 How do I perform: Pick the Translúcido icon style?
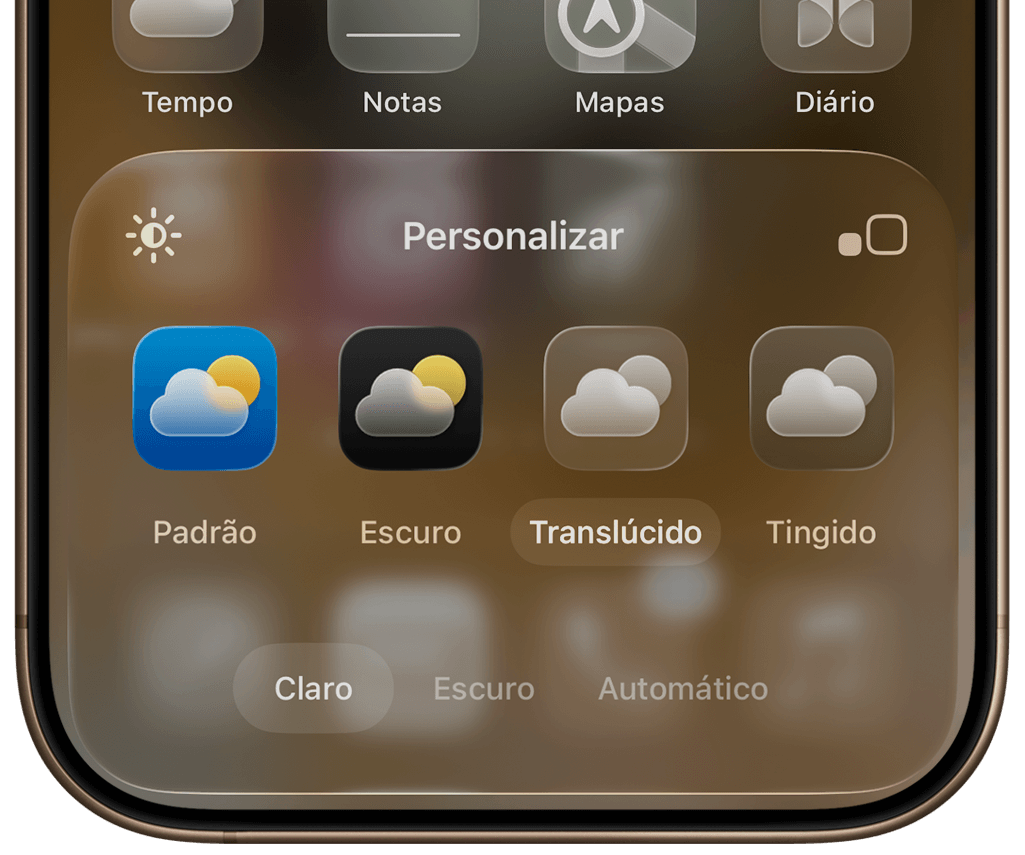(615, 399)
